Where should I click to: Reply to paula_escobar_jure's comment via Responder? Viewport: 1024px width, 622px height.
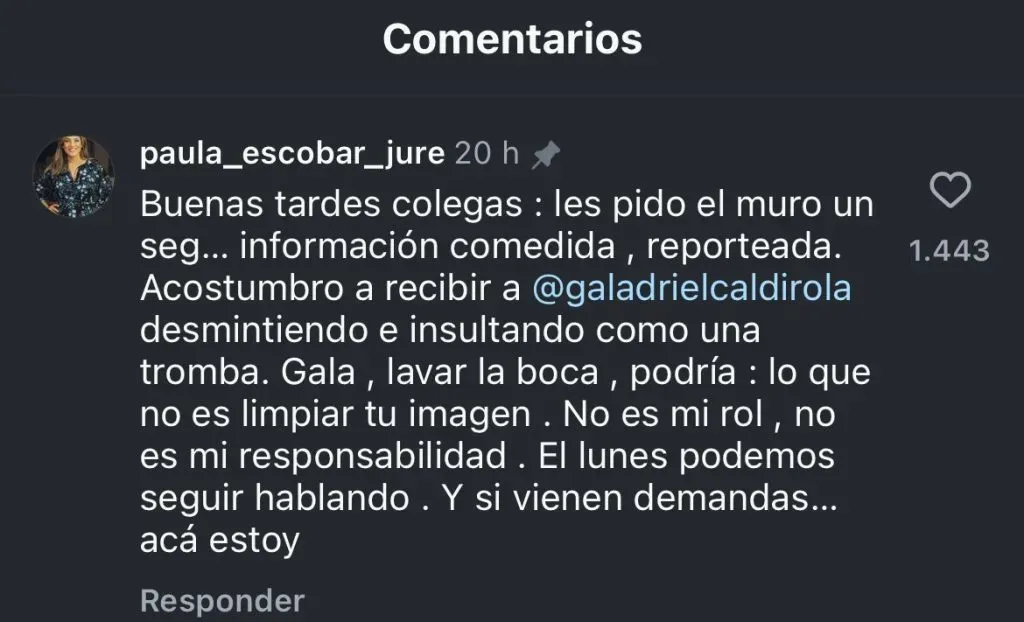point(222,600)
